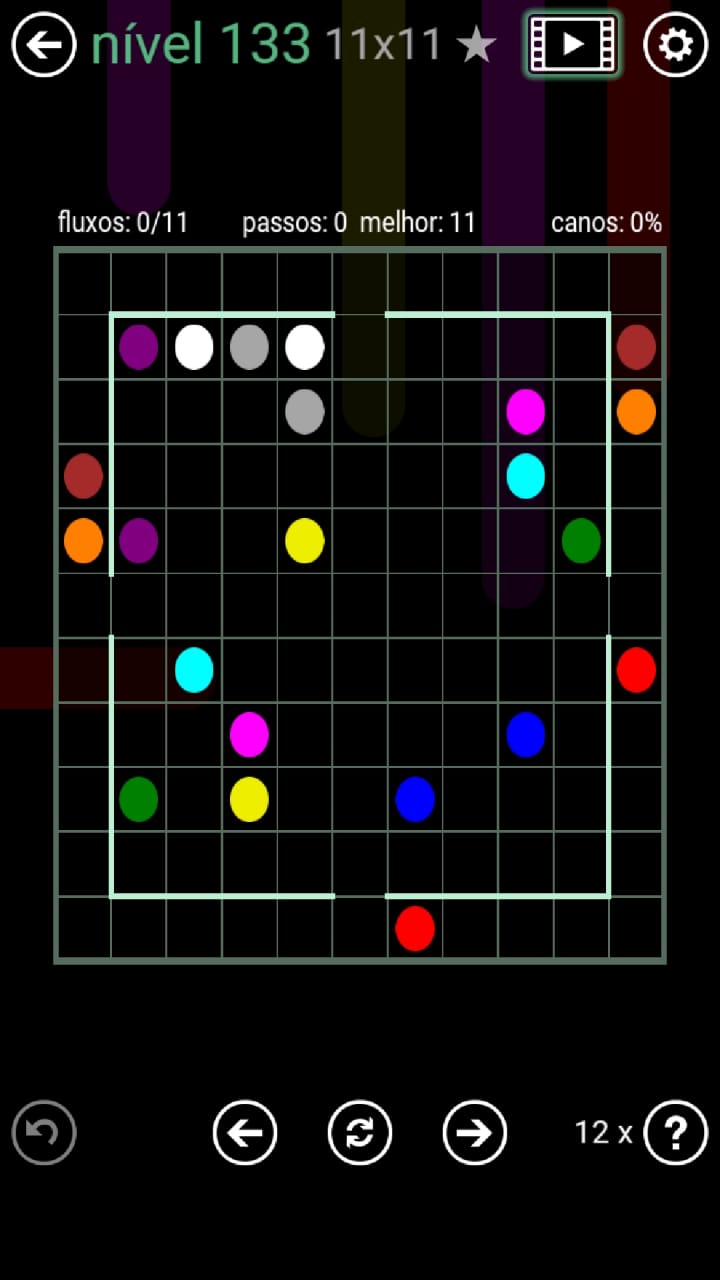Select the cyan dot under the magenta dot
The width and height of the screenshot is (720, 1280).
pyautogui.click(x=525, y=476)
